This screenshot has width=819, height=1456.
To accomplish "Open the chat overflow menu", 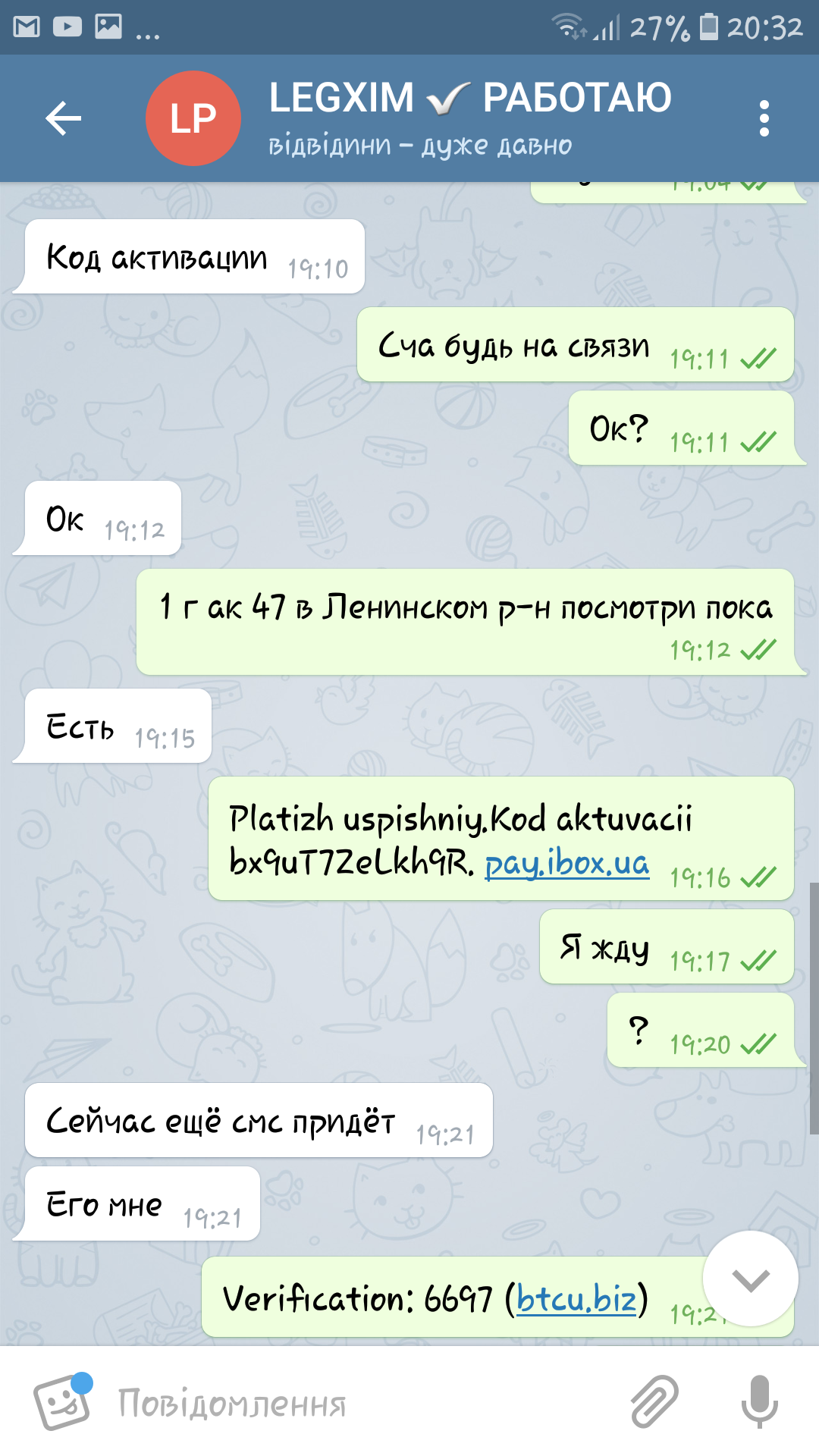I will [764, 118].
